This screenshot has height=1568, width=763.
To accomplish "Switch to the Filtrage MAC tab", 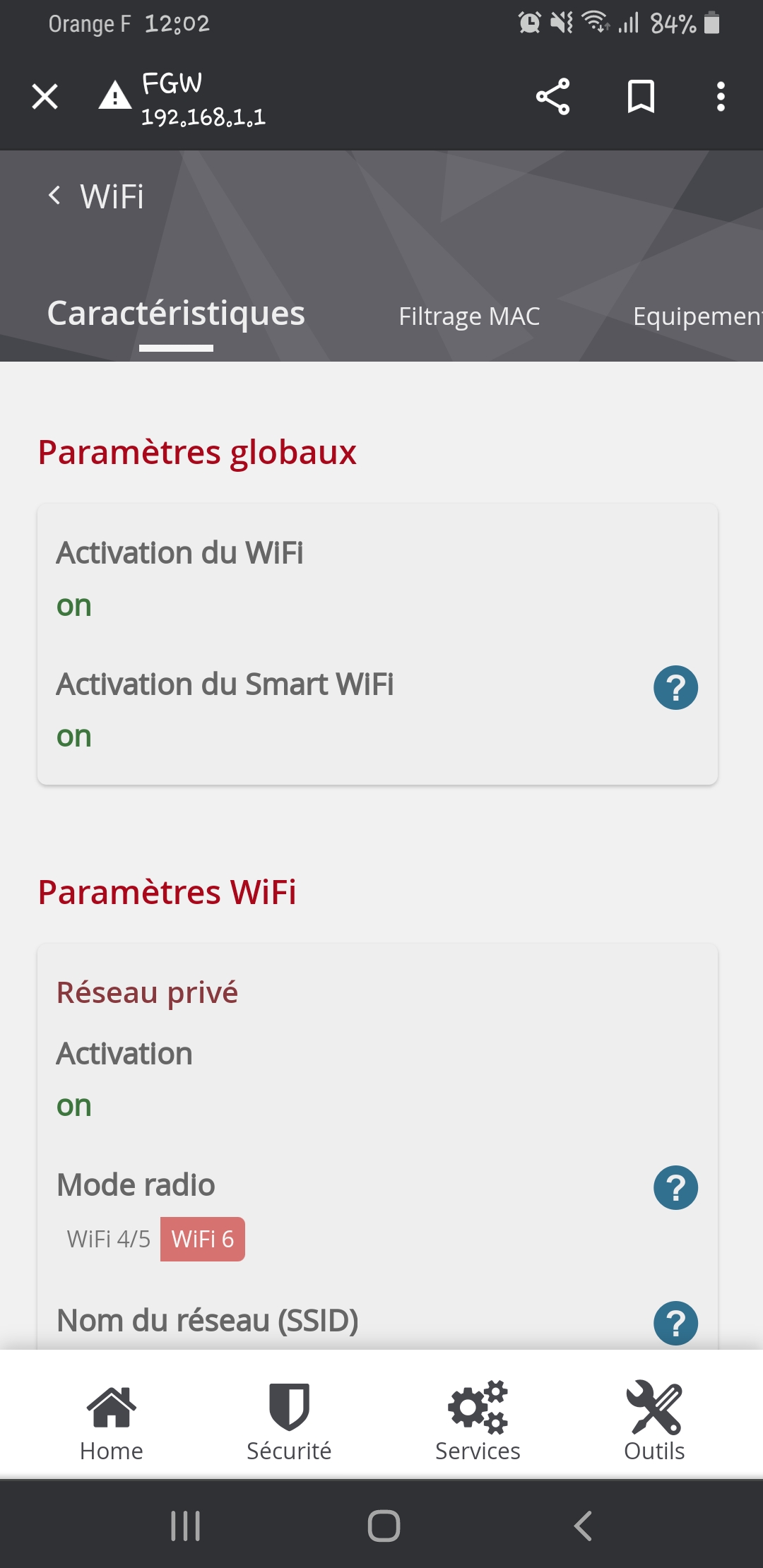I will [x=468, y=316].
